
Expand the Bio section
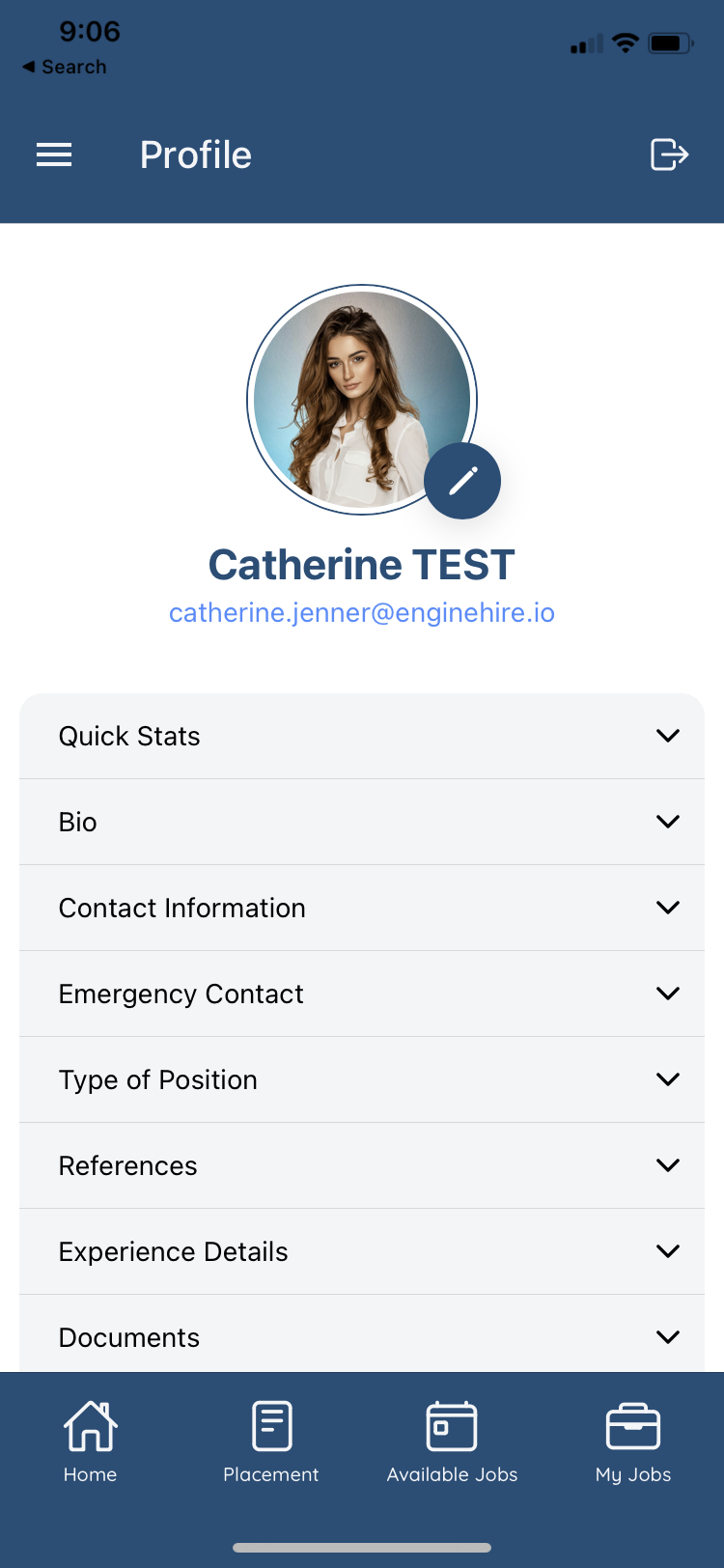[x=362, y=822]
